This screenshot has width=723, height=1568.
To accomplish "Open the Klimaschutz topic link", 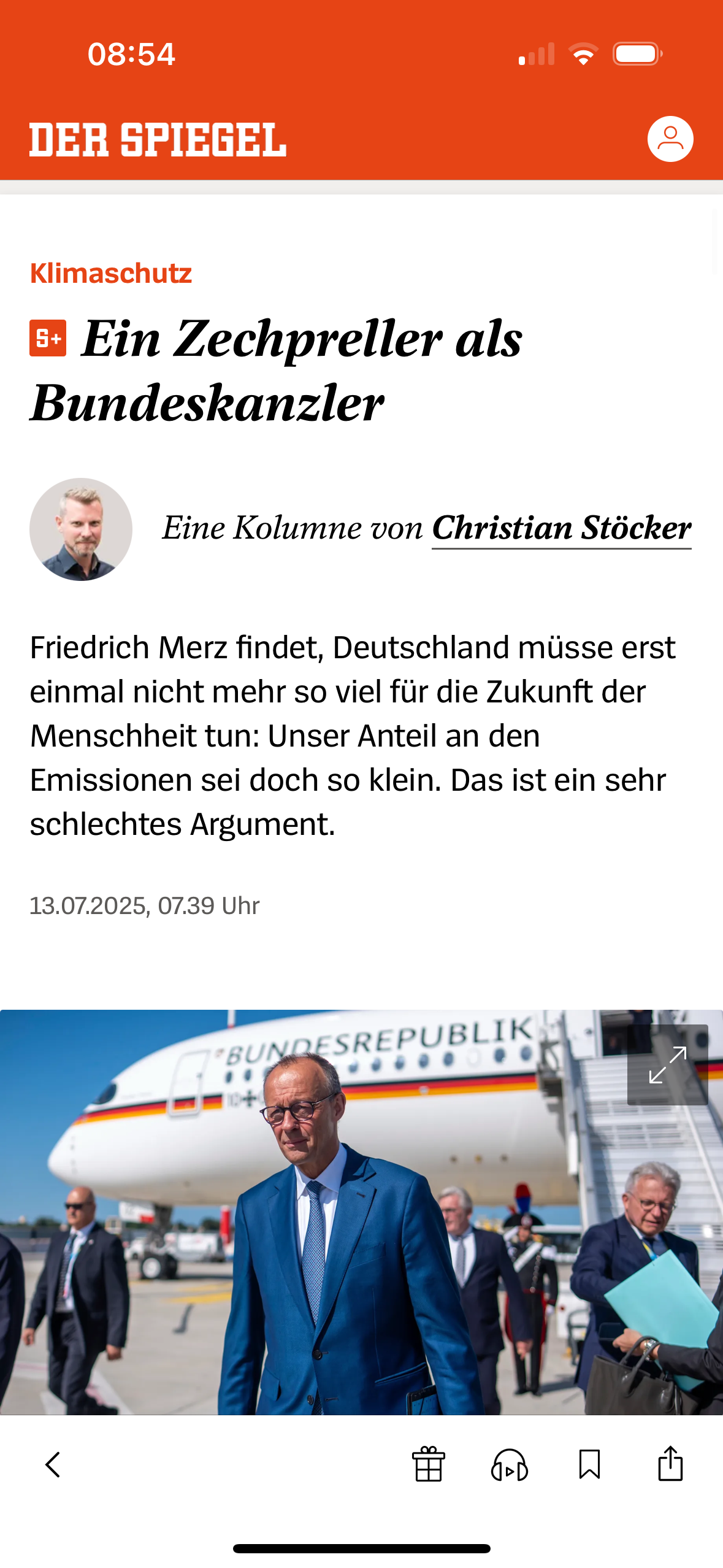I will coord(111,273).
